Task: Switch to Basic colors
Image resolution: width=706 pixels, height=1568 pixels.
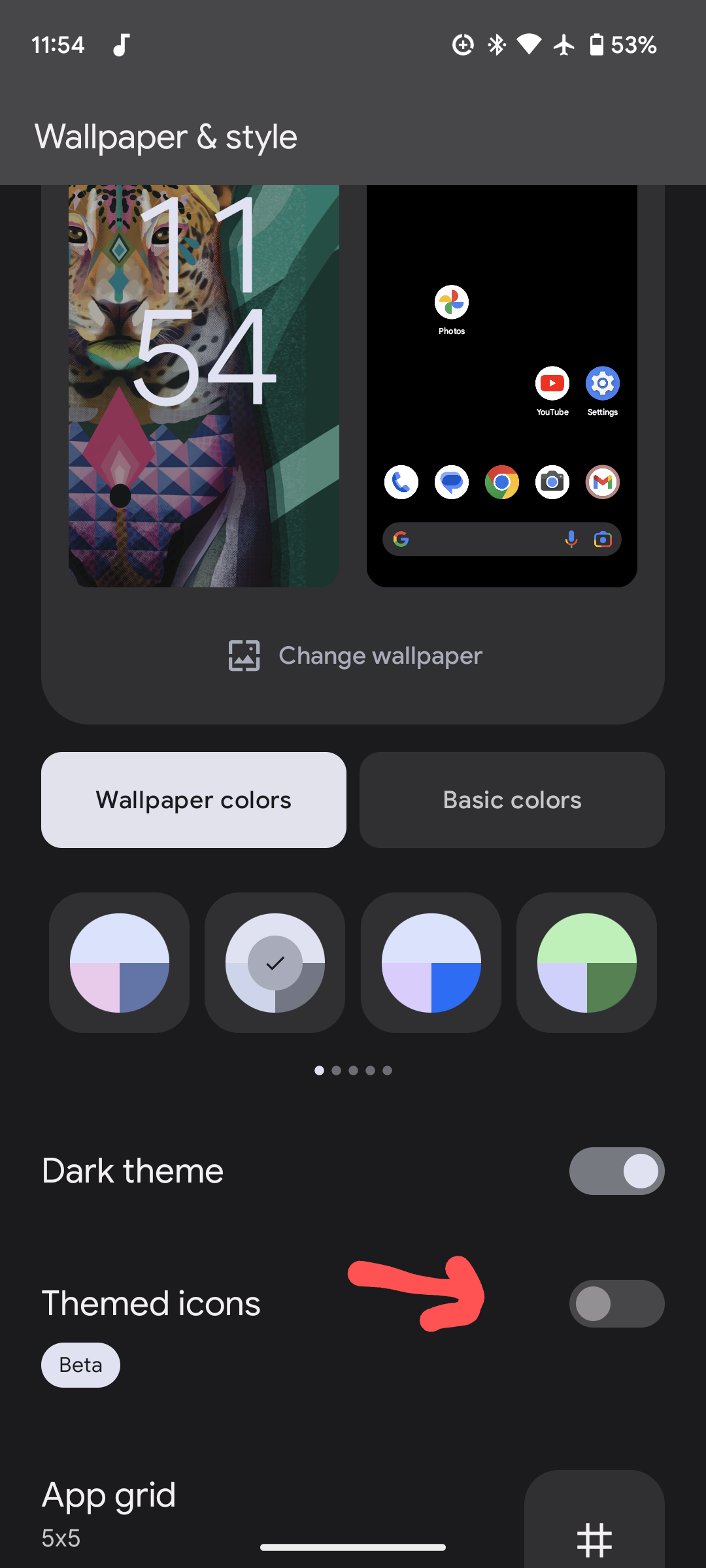Action: (x=512, y=799)
